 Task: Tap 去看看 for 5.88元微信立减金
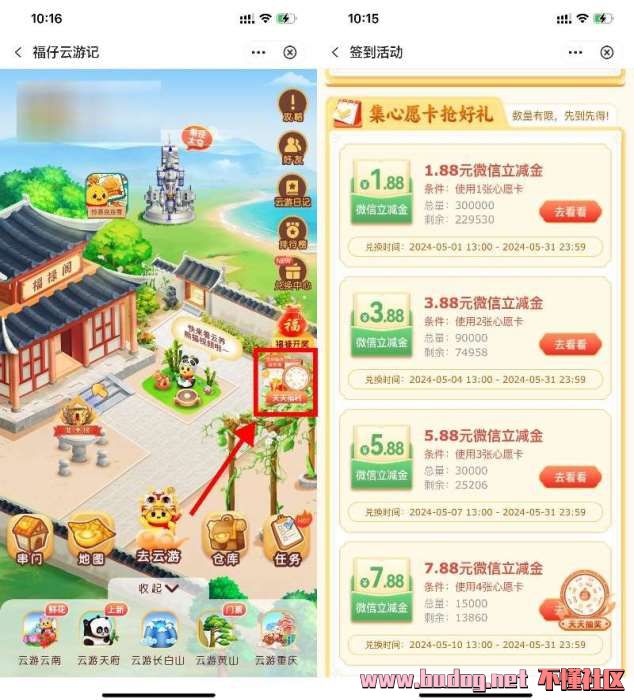coord(570,477)
